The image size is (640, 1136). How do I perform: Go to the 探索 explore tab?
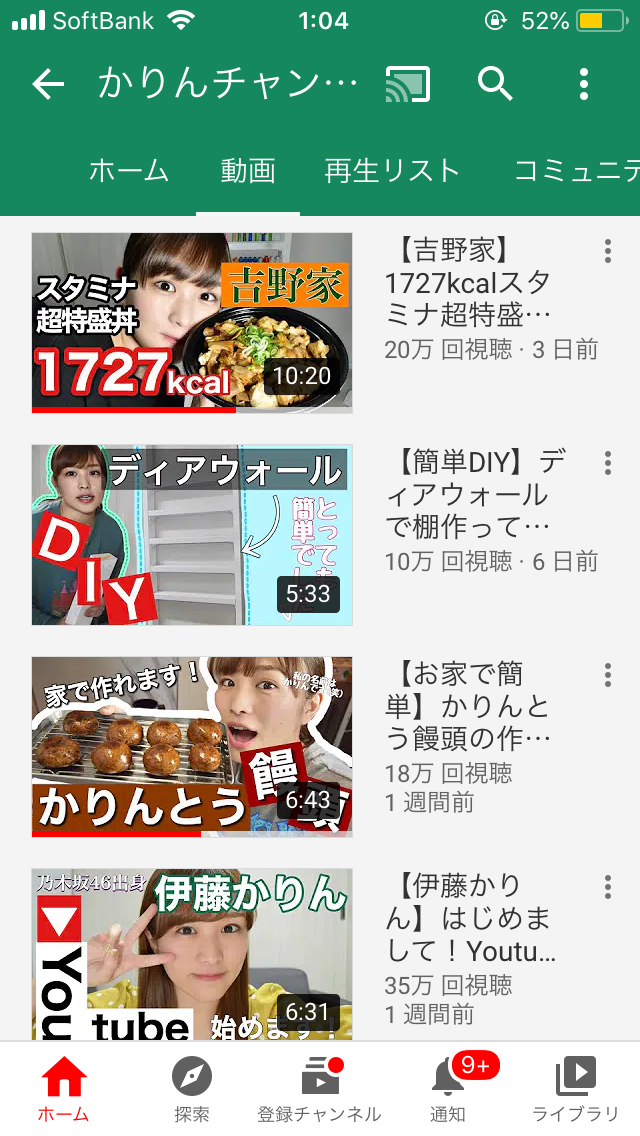click(191, 1088)
